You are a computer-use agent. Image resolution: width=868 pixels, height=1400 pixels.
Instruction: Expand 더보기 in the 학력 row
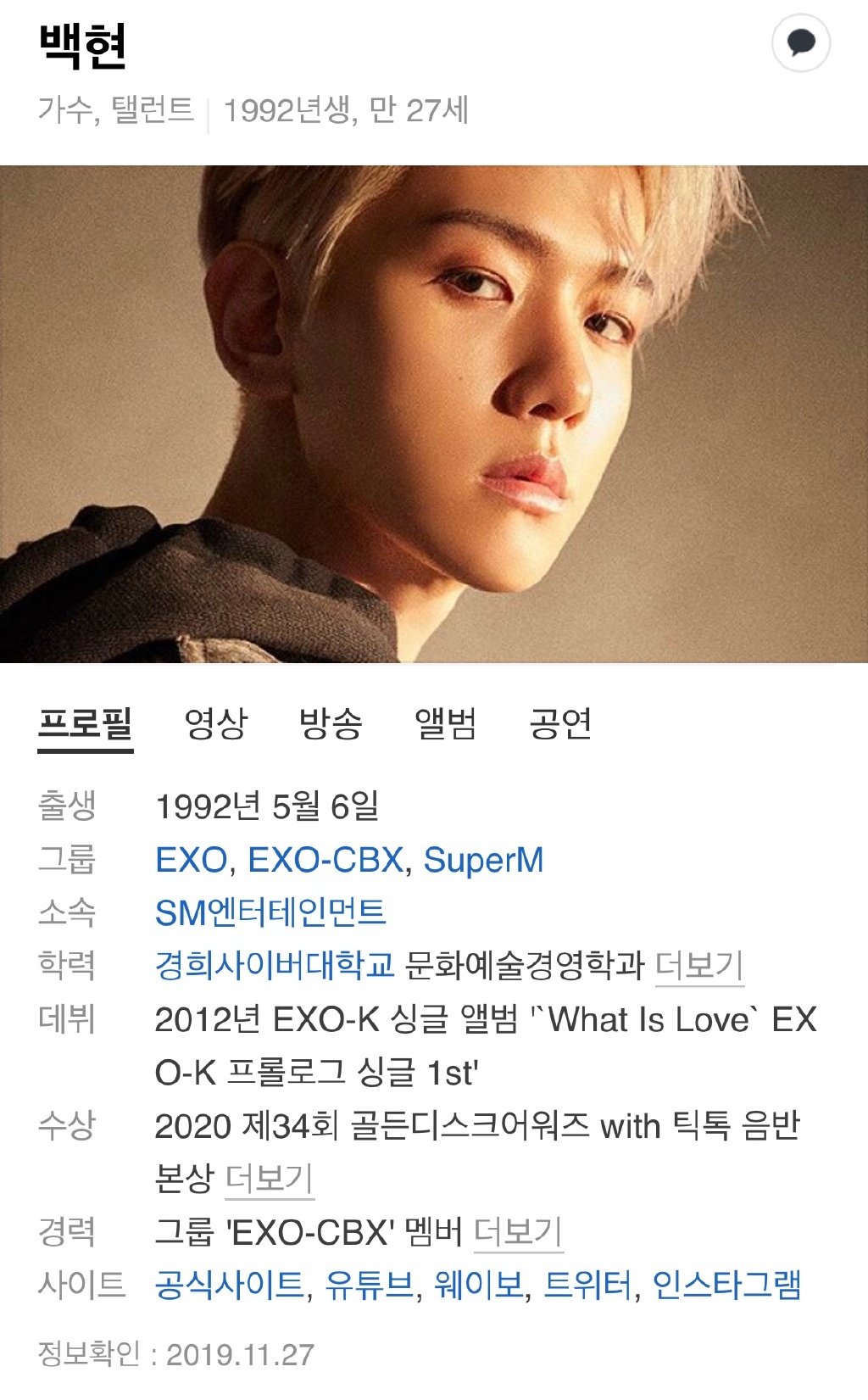(699, 966)
